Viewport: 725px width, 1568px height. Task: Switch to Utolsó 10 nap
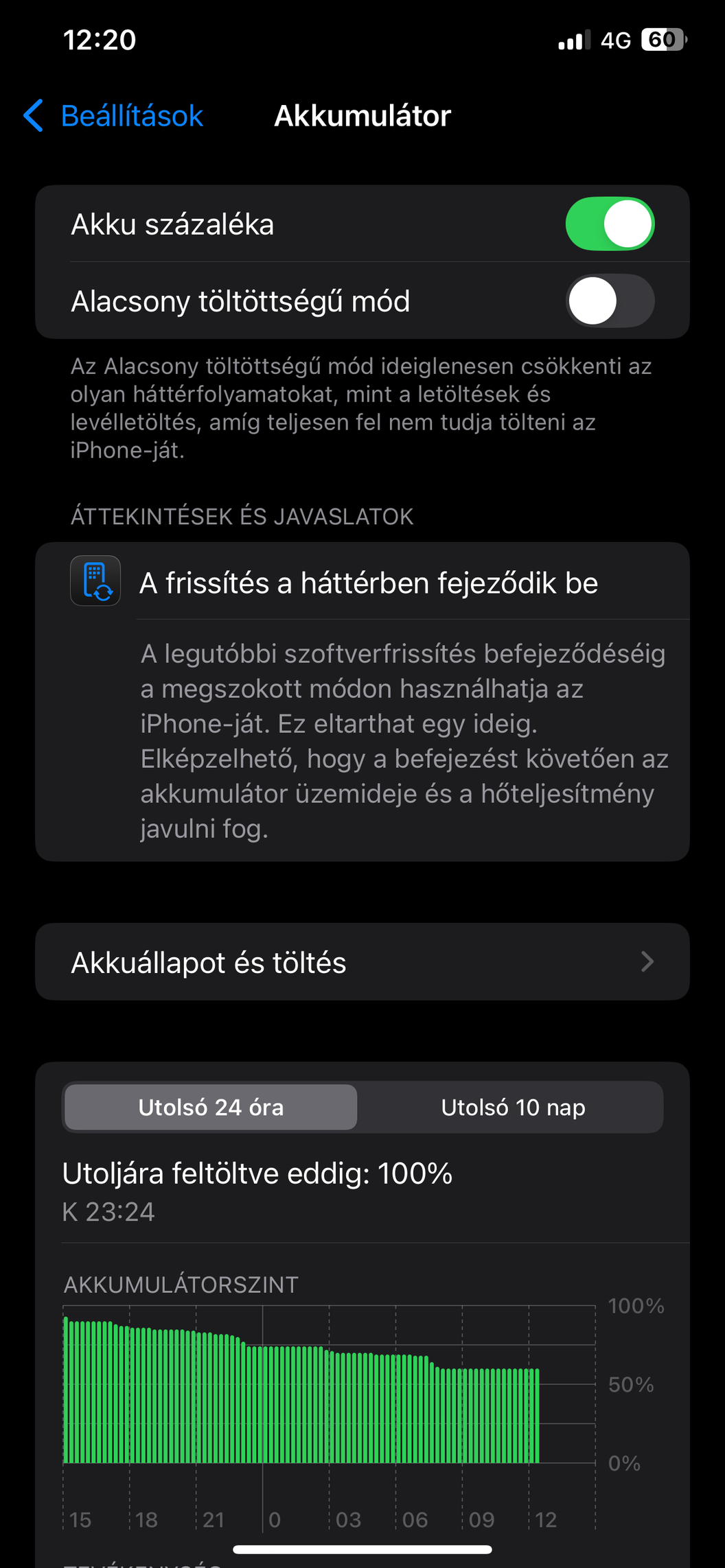(x=513, y=1107)
